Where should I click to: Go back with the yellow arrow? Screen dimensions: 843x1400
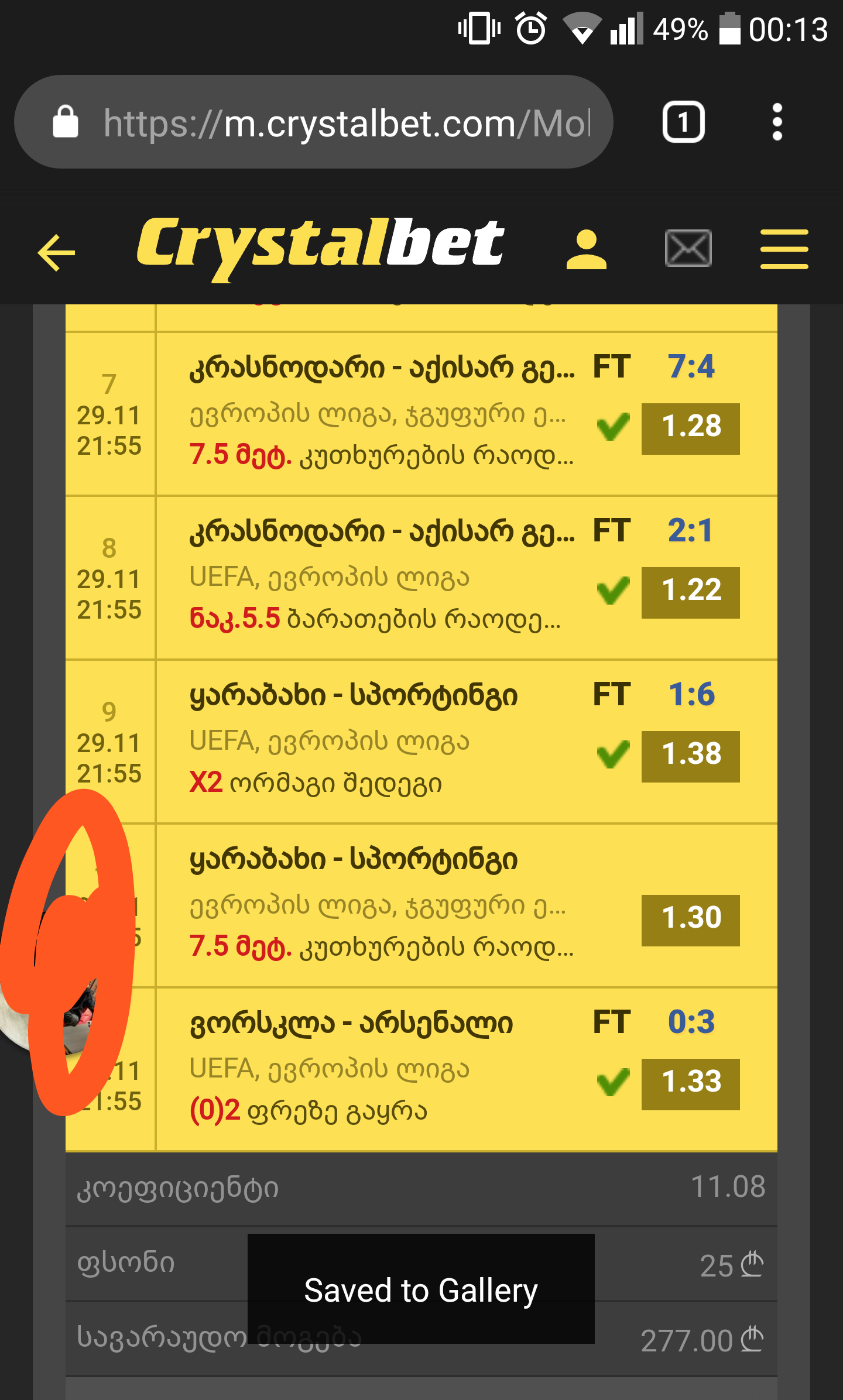57,252
